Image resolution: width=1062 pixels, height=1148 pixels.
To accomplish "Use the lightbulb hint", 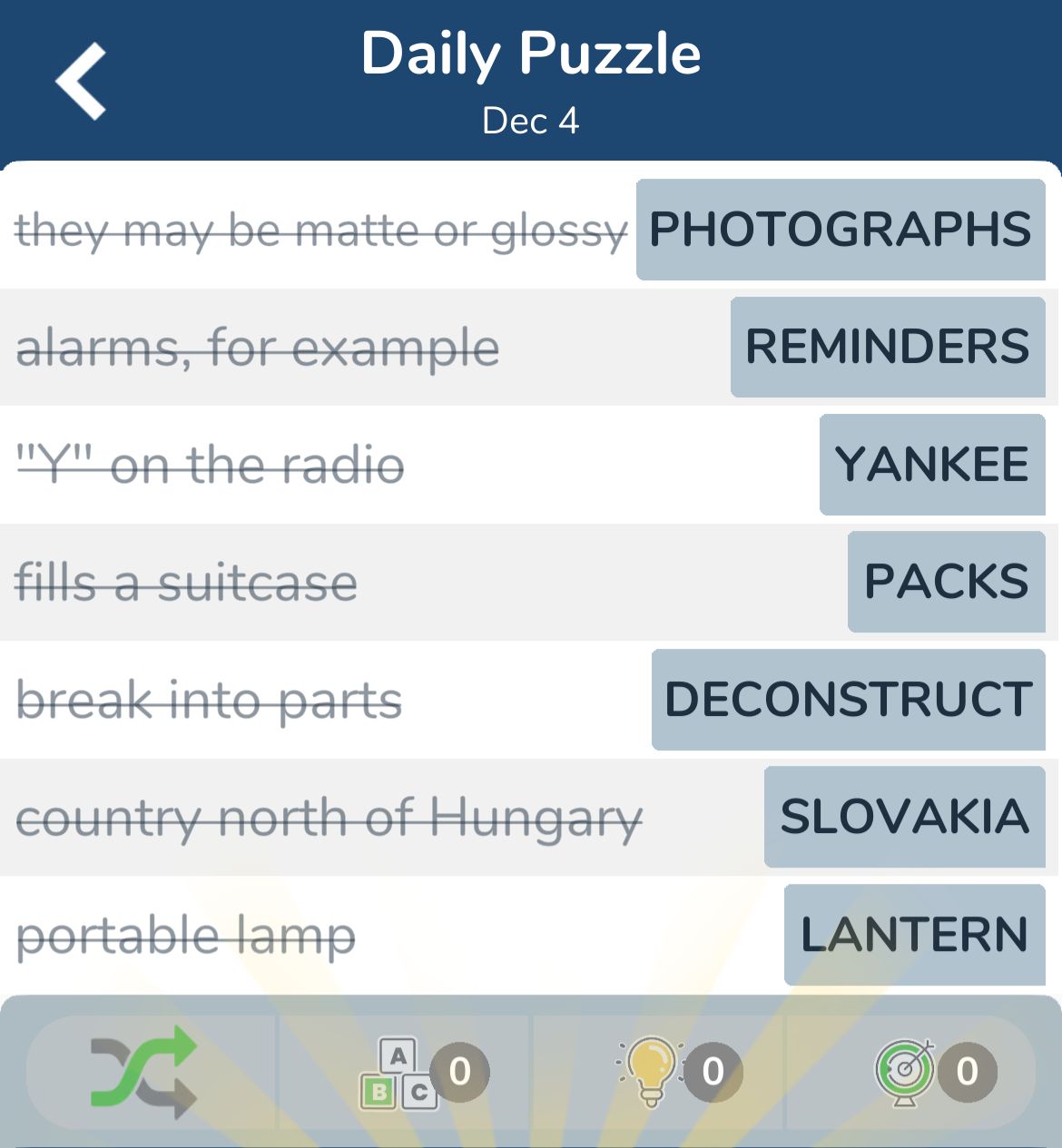I will pyautogui.click(x=652, y=1071).
